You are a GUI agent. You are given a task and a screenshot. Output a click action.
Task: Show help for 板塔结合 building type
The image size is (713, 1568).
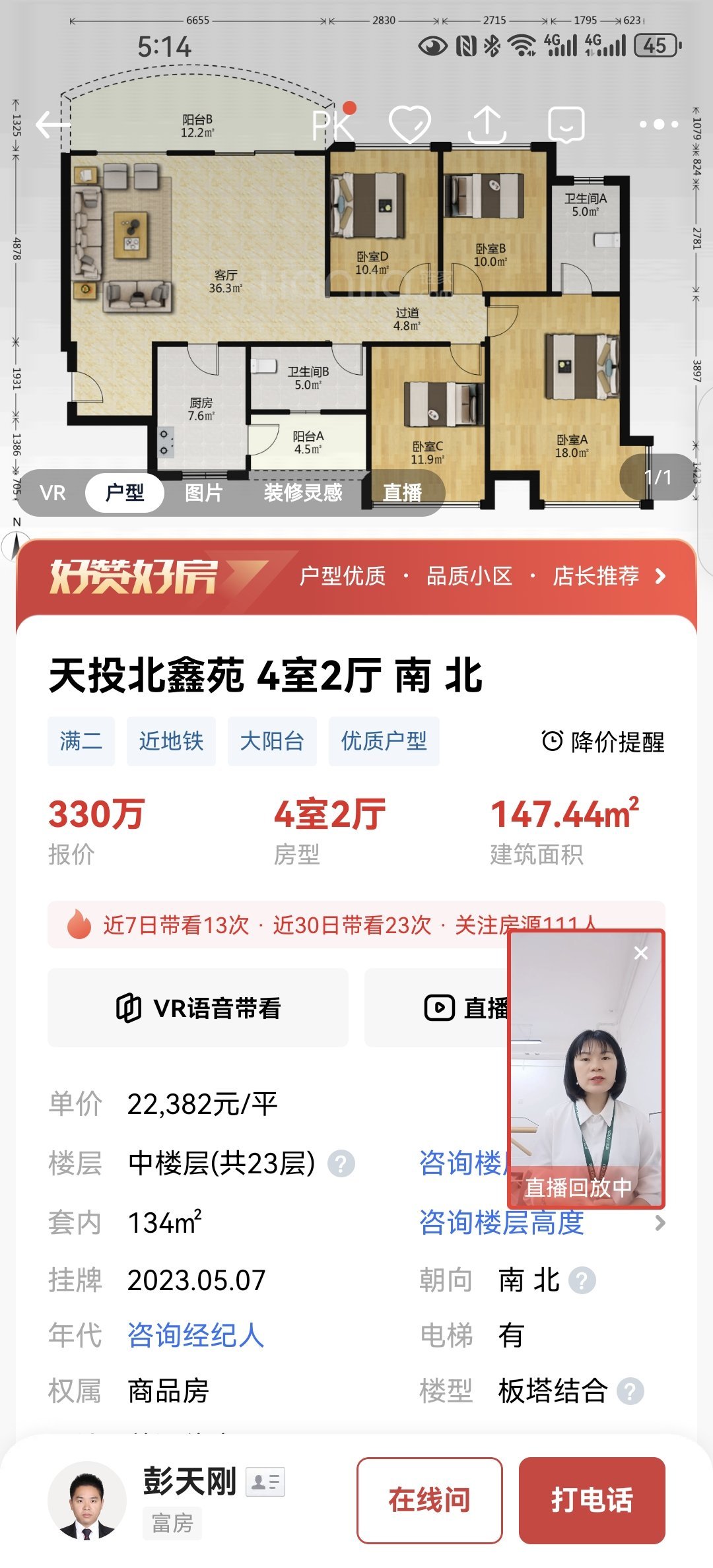[x=630, y=1391]
